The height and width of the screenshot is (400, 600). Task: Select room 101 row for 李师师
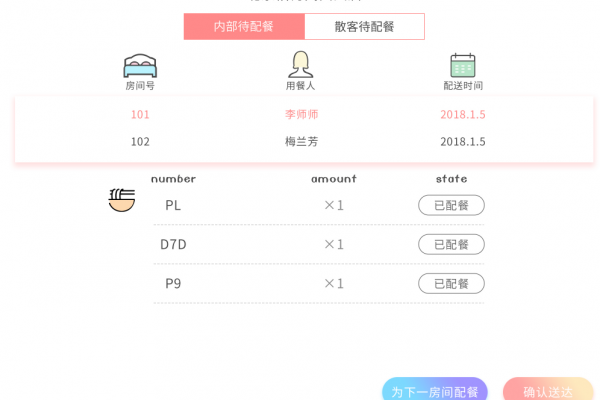tap(302, 114)
